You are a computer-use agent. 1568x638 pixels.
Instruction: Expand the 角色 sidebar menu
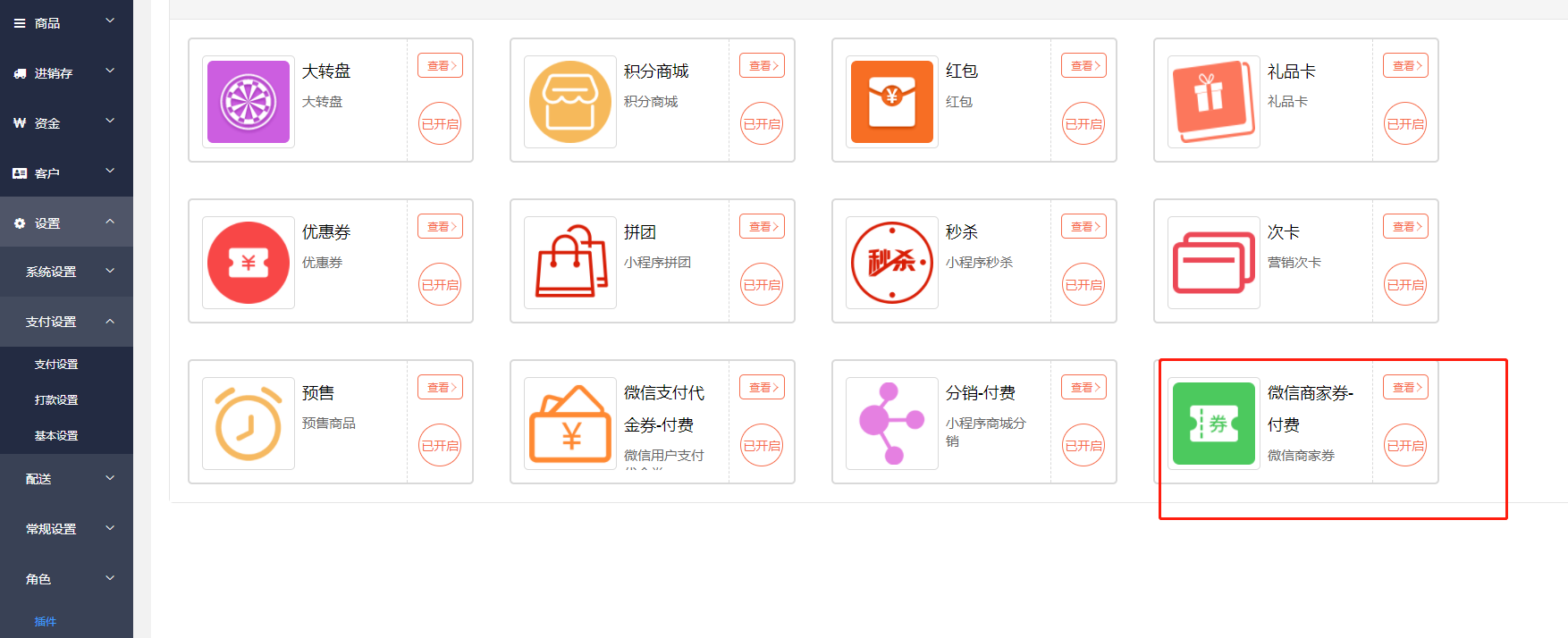pyautogui.click(x=66, y=579)
